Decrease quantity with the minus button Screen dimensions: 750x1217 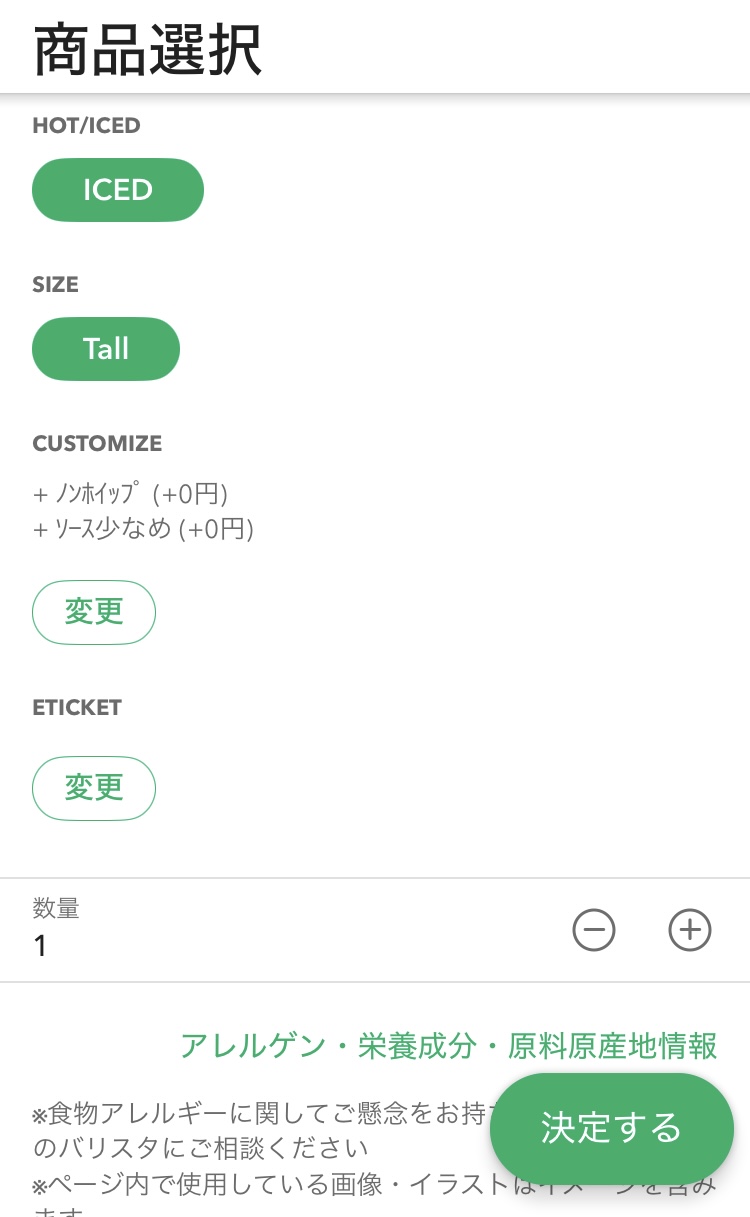594,930
